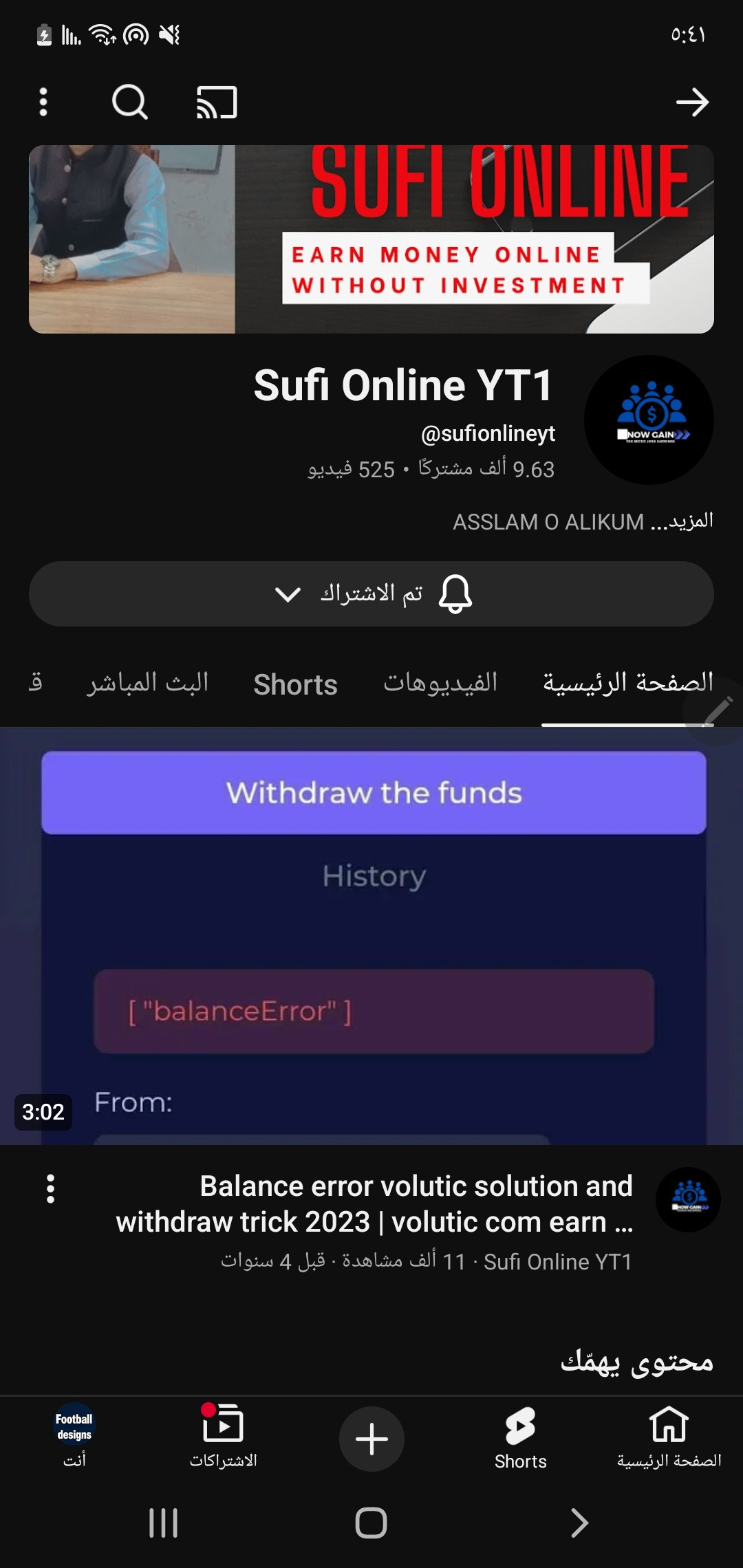Go to الصفحة الرئيسية in bottom navigation
This screenshot has width=743, height=1568.
click(x=669, y=1437)
